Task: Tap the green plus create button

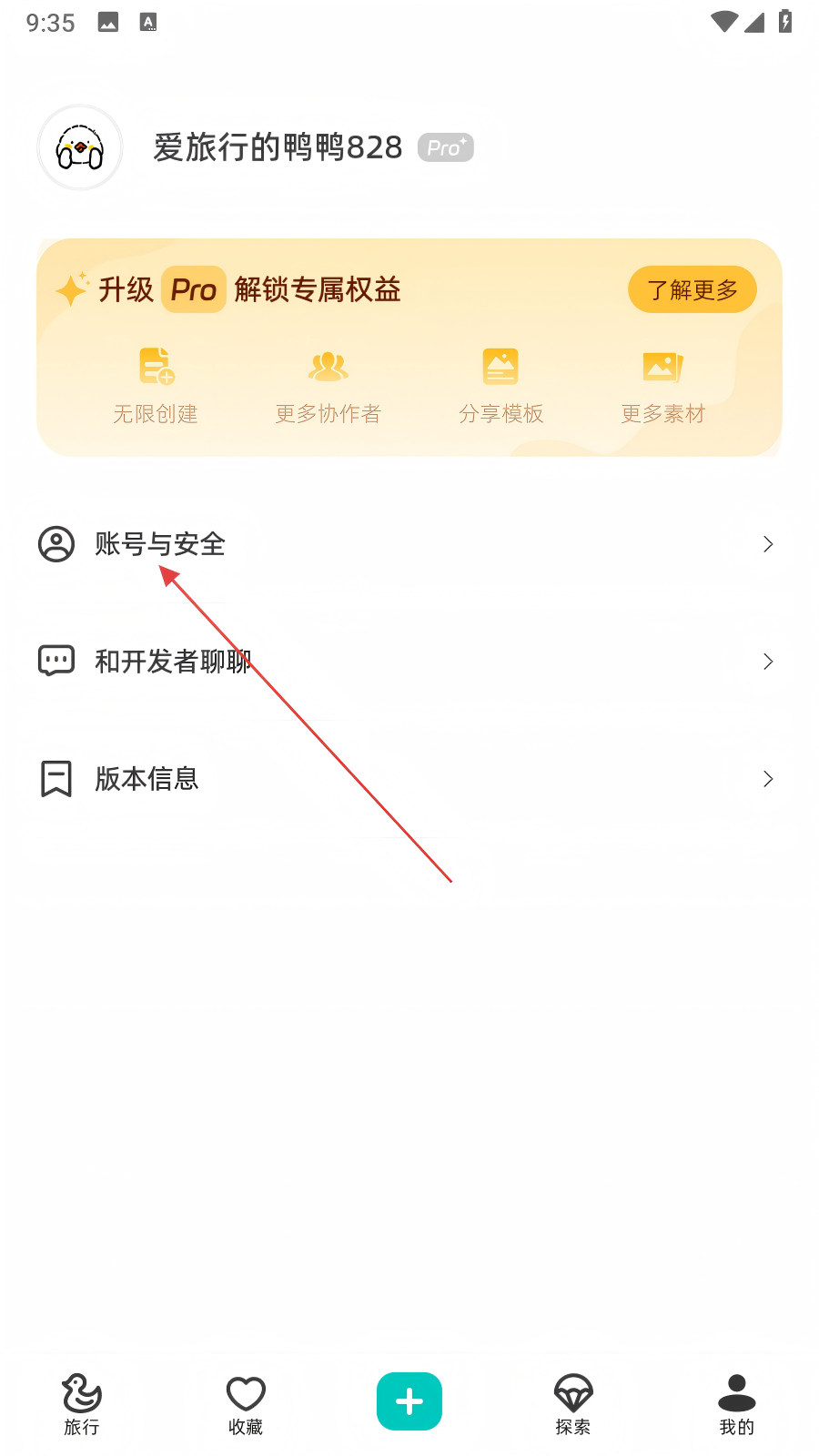Action: [409, 1401]
